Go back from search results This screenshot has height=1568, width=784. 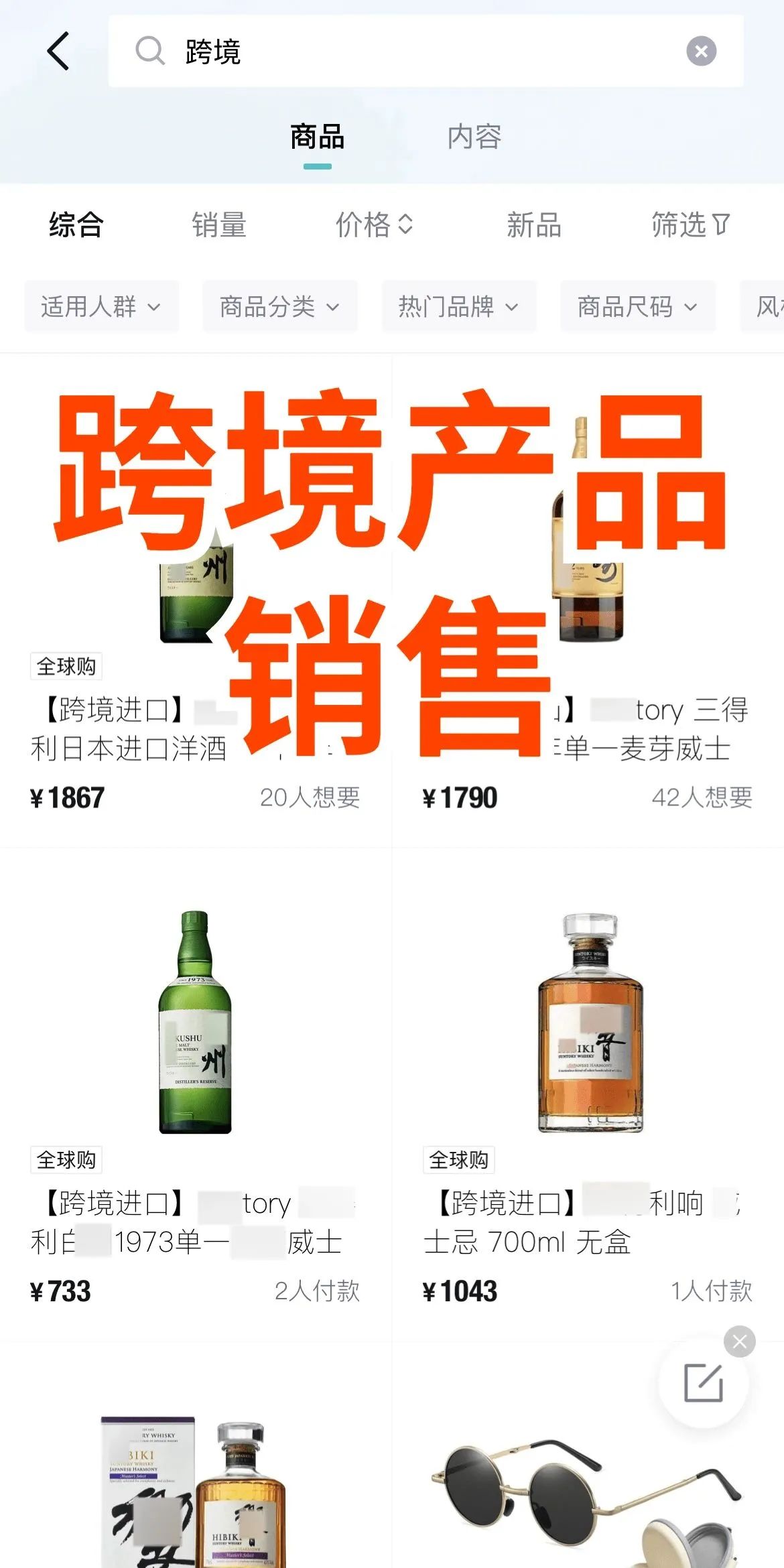(x=58, y=51)
